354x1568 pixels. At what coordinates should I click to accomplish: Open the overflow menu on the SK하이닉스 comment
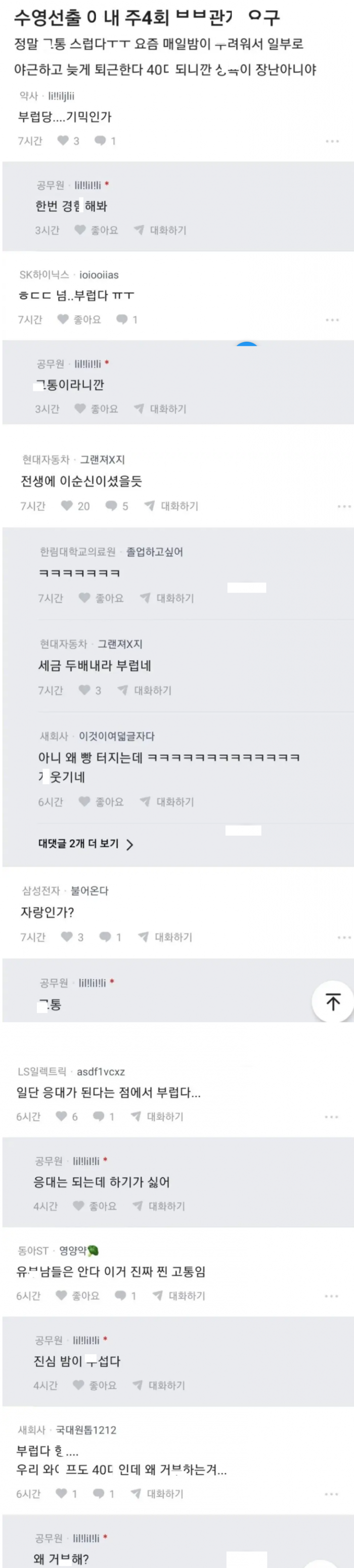pos(331,320)
